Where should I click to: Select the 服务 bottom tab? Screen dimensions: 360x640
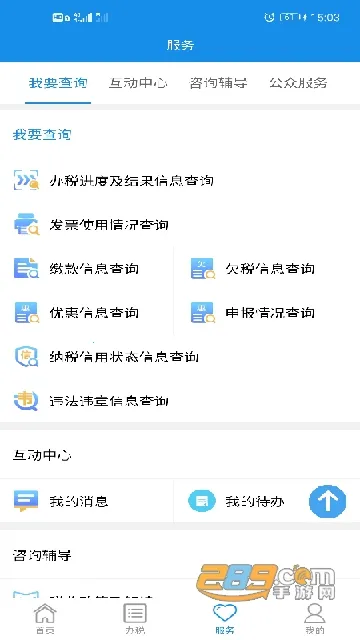pos(225,619)
